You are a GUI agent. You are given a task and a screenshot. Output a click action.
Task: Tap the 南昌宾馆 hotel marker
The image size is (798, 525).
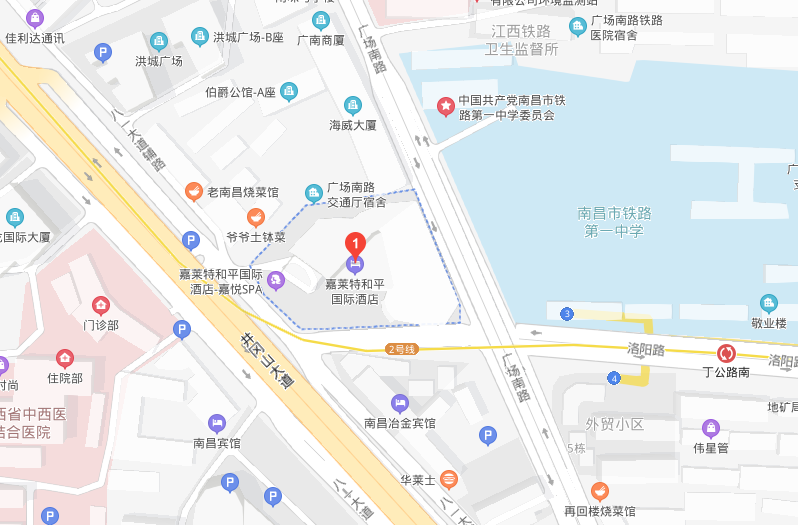(217, 423)
